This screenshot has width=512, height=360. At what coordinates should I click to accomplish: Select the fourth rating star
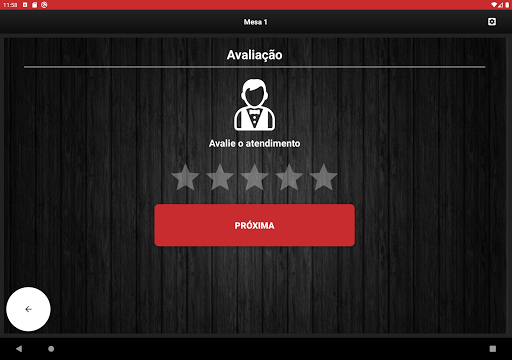pos(289,177)
